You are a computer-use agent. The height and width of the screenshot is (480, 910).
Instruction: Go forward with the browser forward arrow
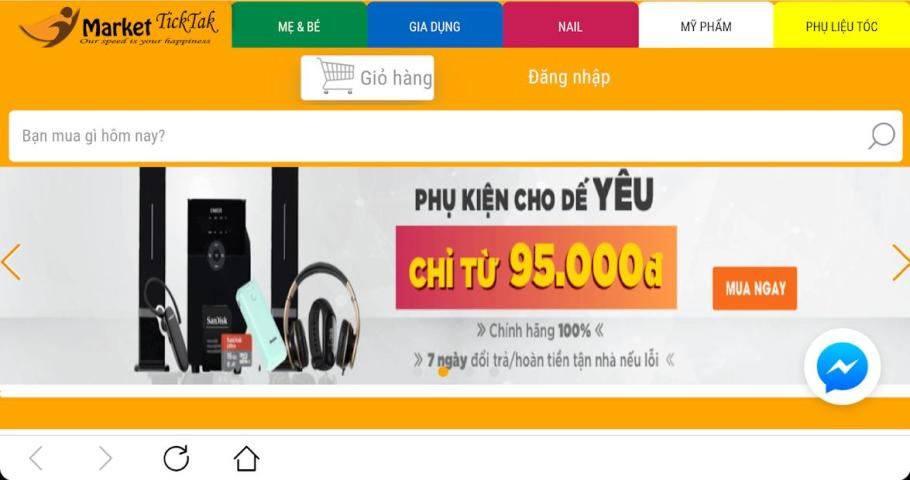point(105,458)
